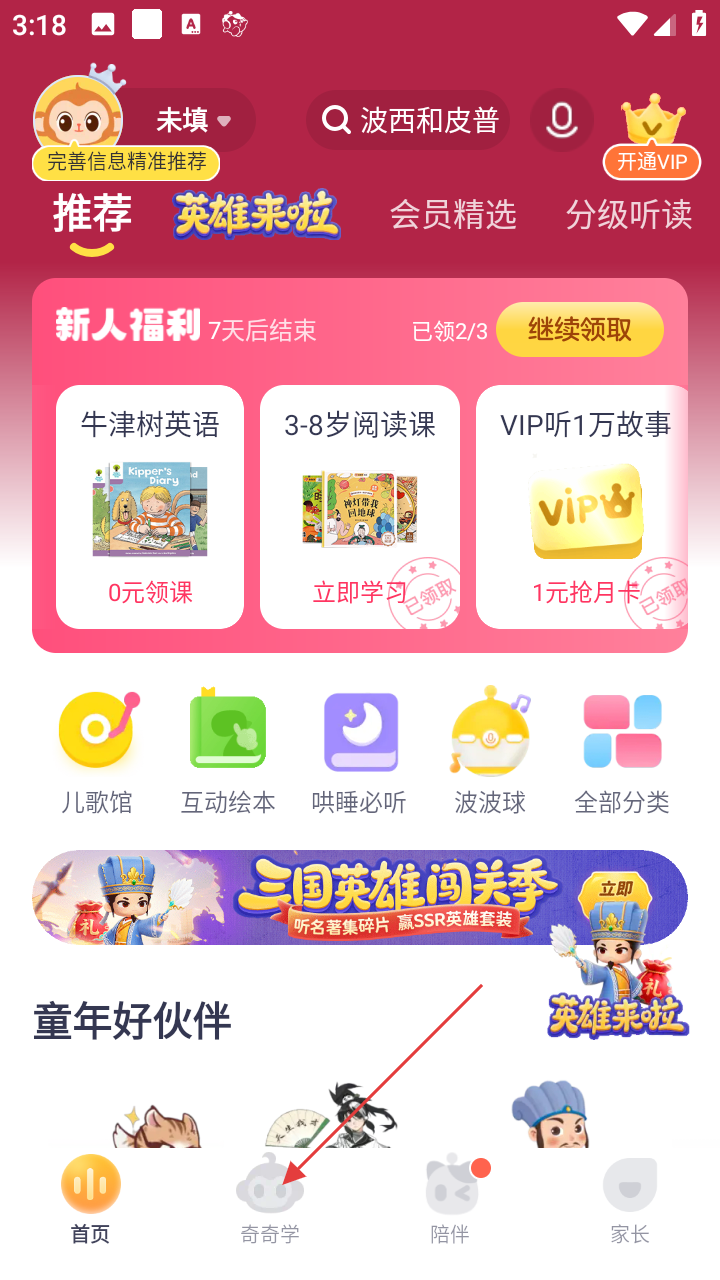The width and height of the screenshot is (720, 1280).
Task: Open the 3-8岁阅读课 card
Action: click(360, 507)
